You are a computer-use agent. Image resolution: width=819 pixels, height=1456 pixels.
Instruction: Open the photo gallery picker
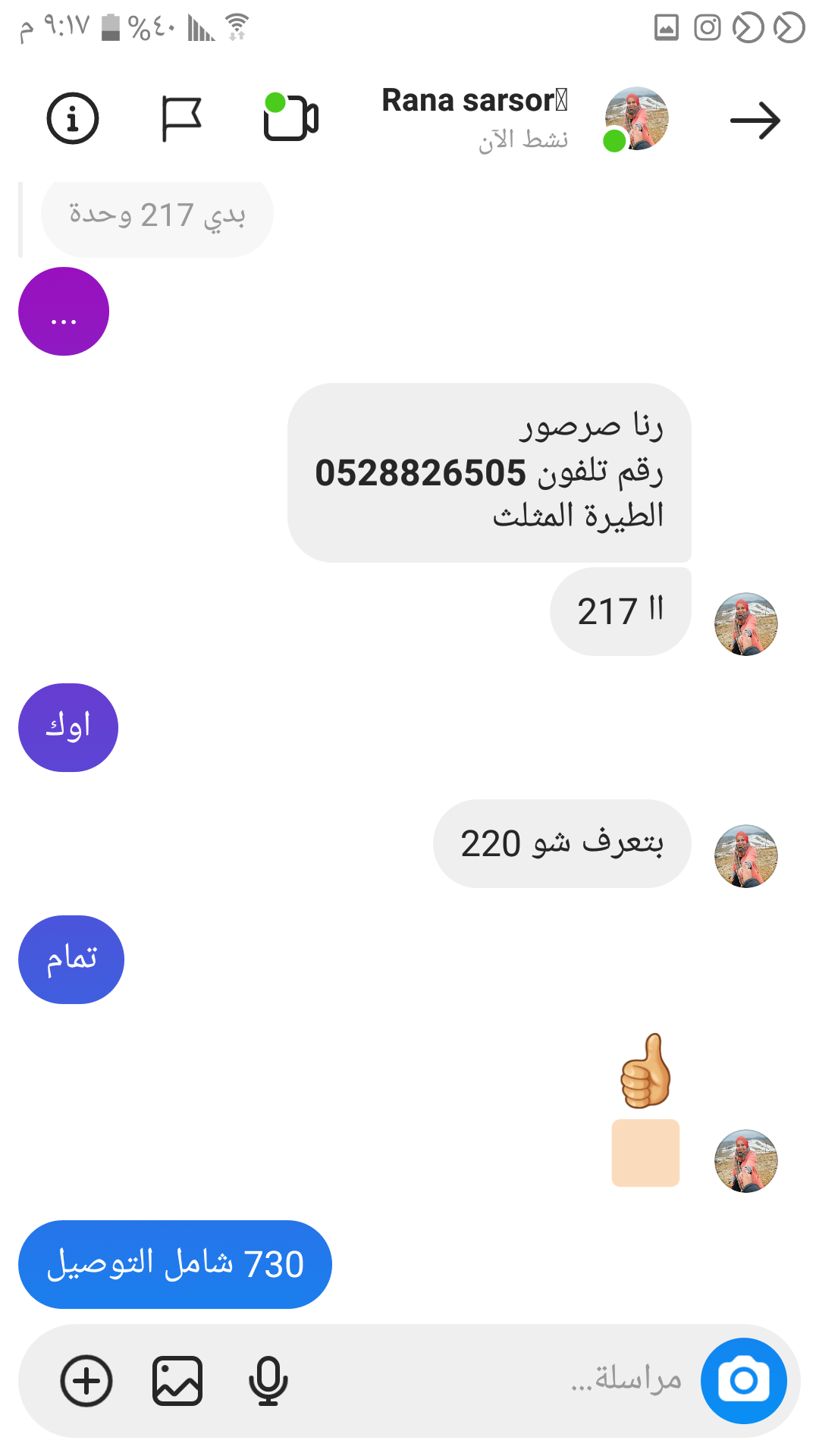pos(177,1380)
